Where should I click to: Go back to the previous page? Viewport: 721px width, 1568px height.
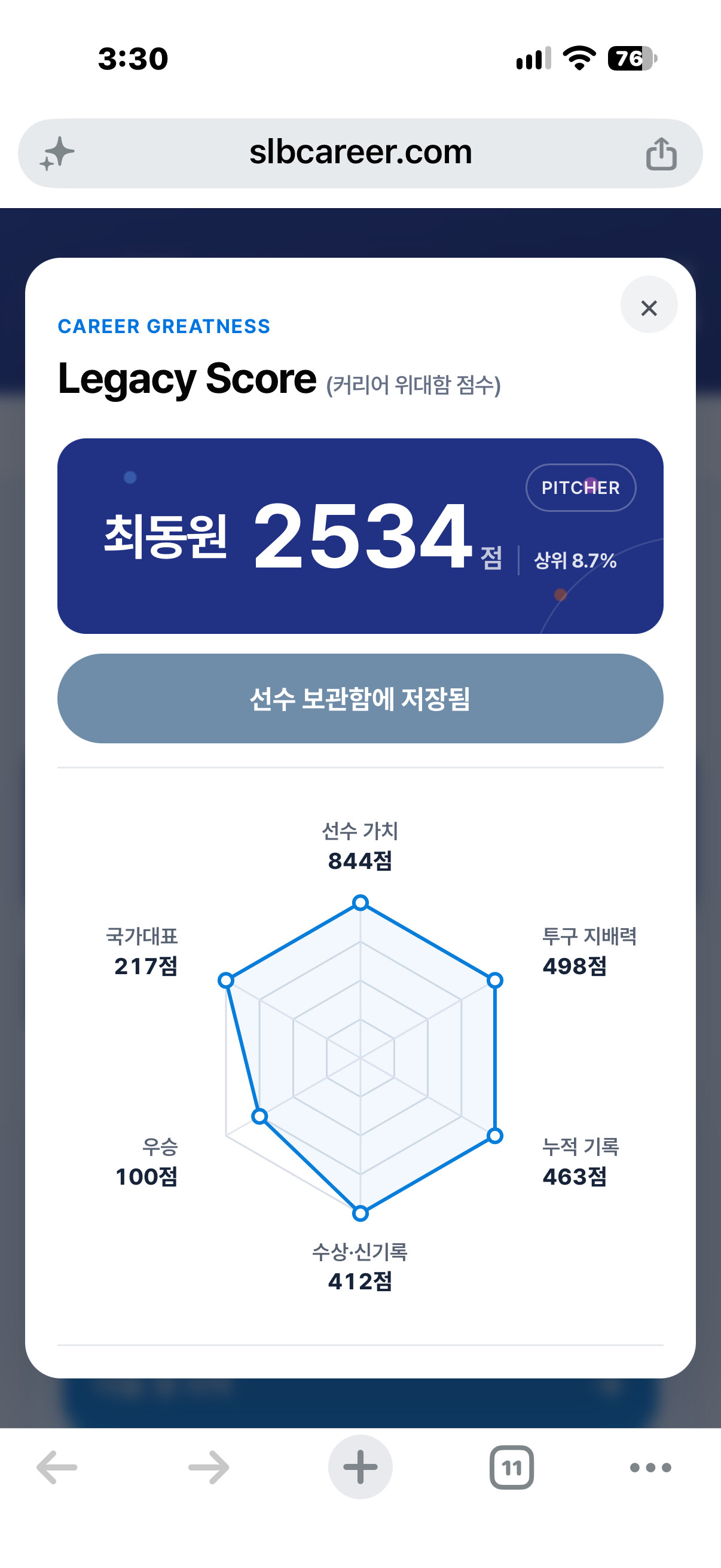tap(57, 1467)
